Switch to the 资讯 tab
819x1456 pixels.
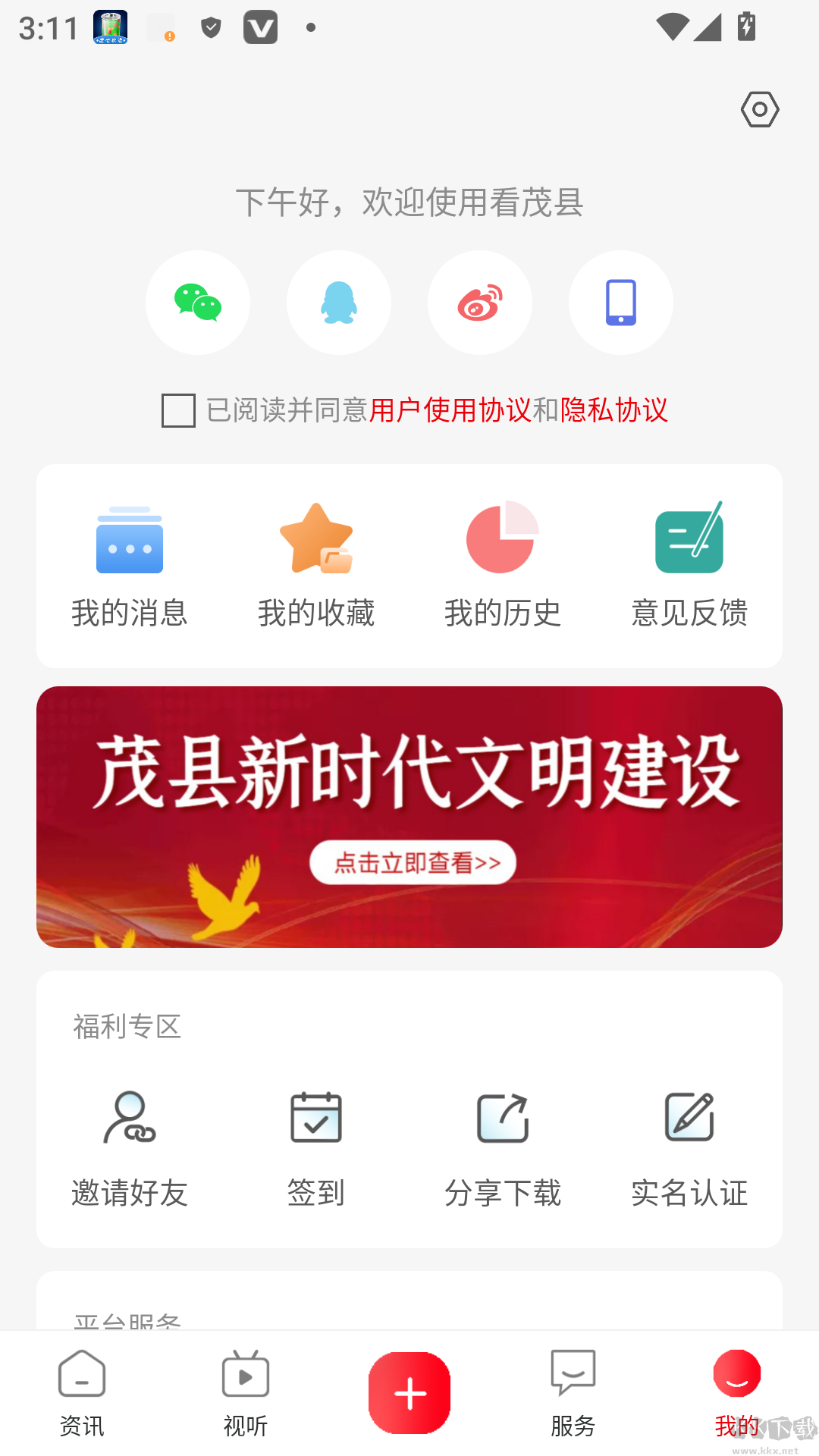point(81,1395)
